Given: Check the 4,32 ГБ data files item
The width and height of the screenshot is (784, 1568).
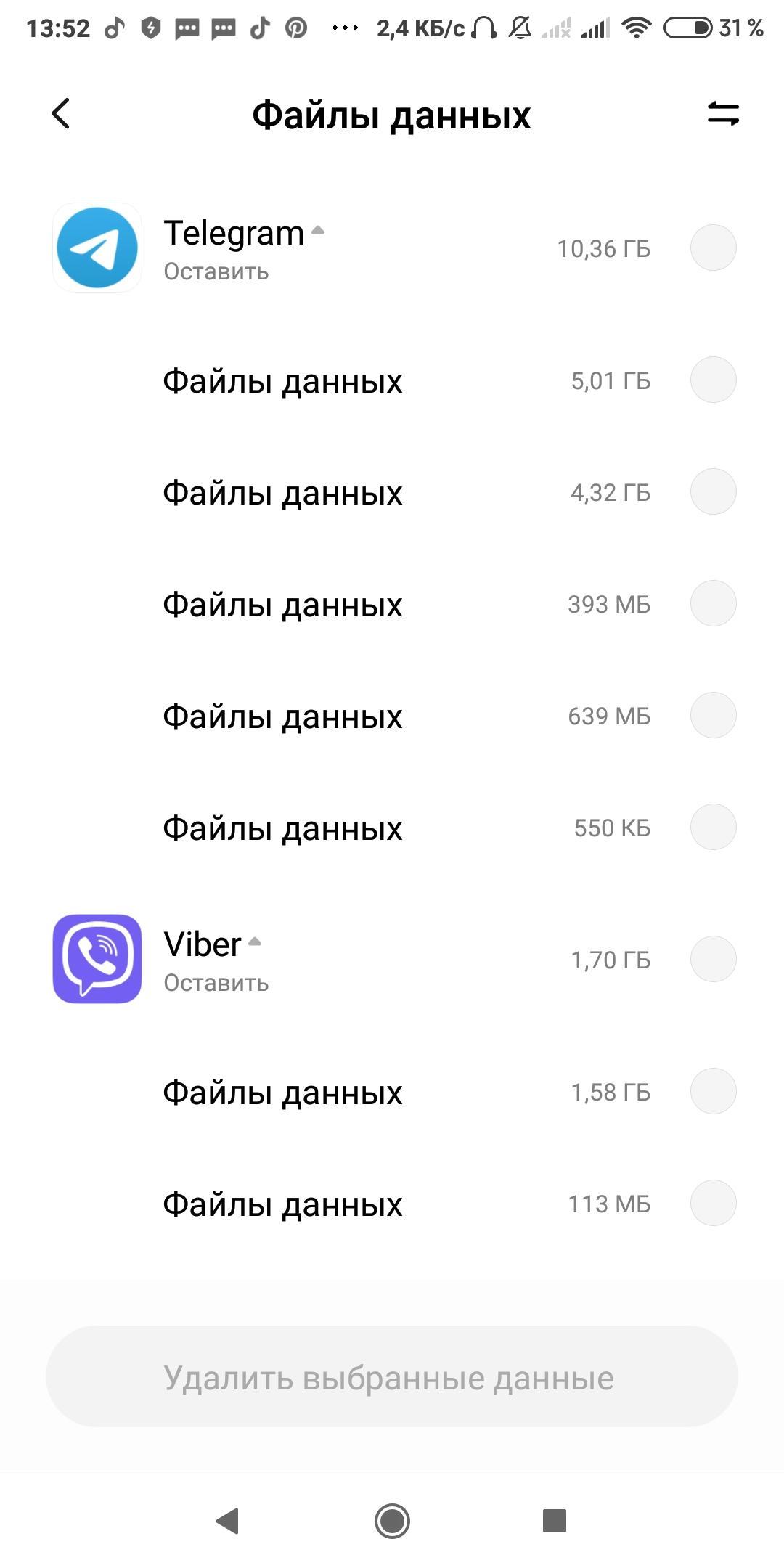Looking at the screenshot, I should click(713, 491).
